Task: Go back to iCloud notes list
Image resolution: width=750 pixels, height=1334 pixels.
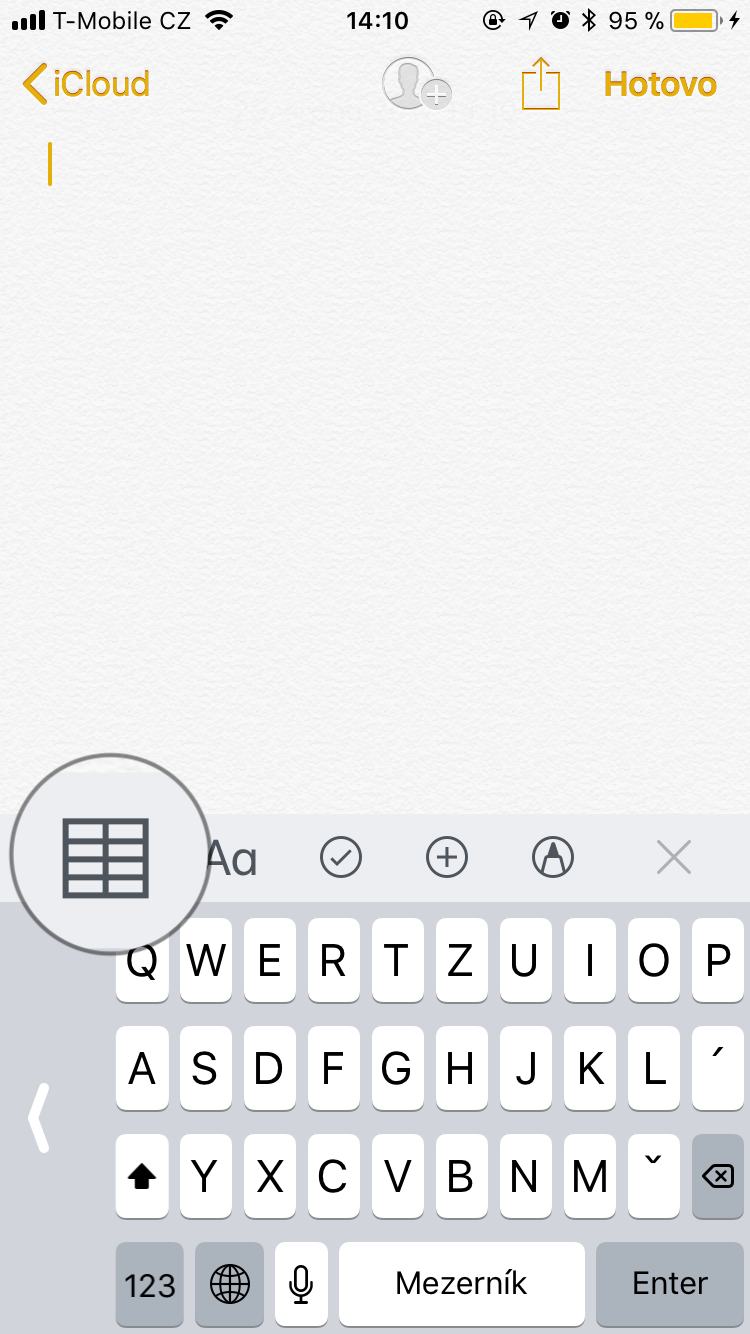Action: coord(86,84)
